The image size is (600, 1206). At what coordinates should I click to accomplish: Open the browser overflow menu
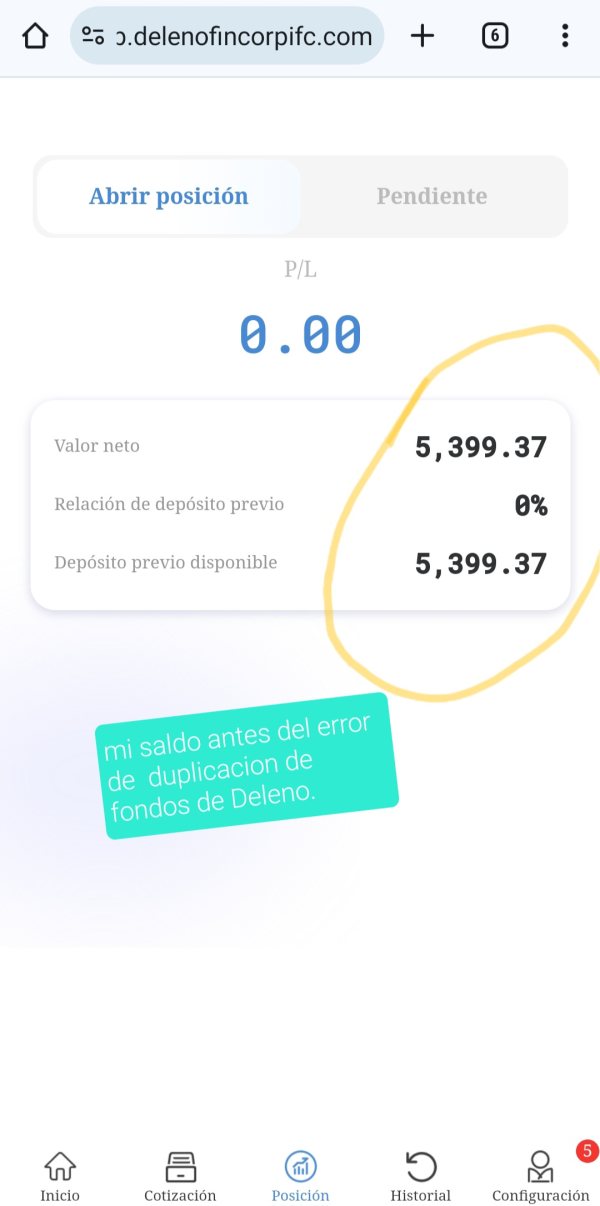point(565,37)
